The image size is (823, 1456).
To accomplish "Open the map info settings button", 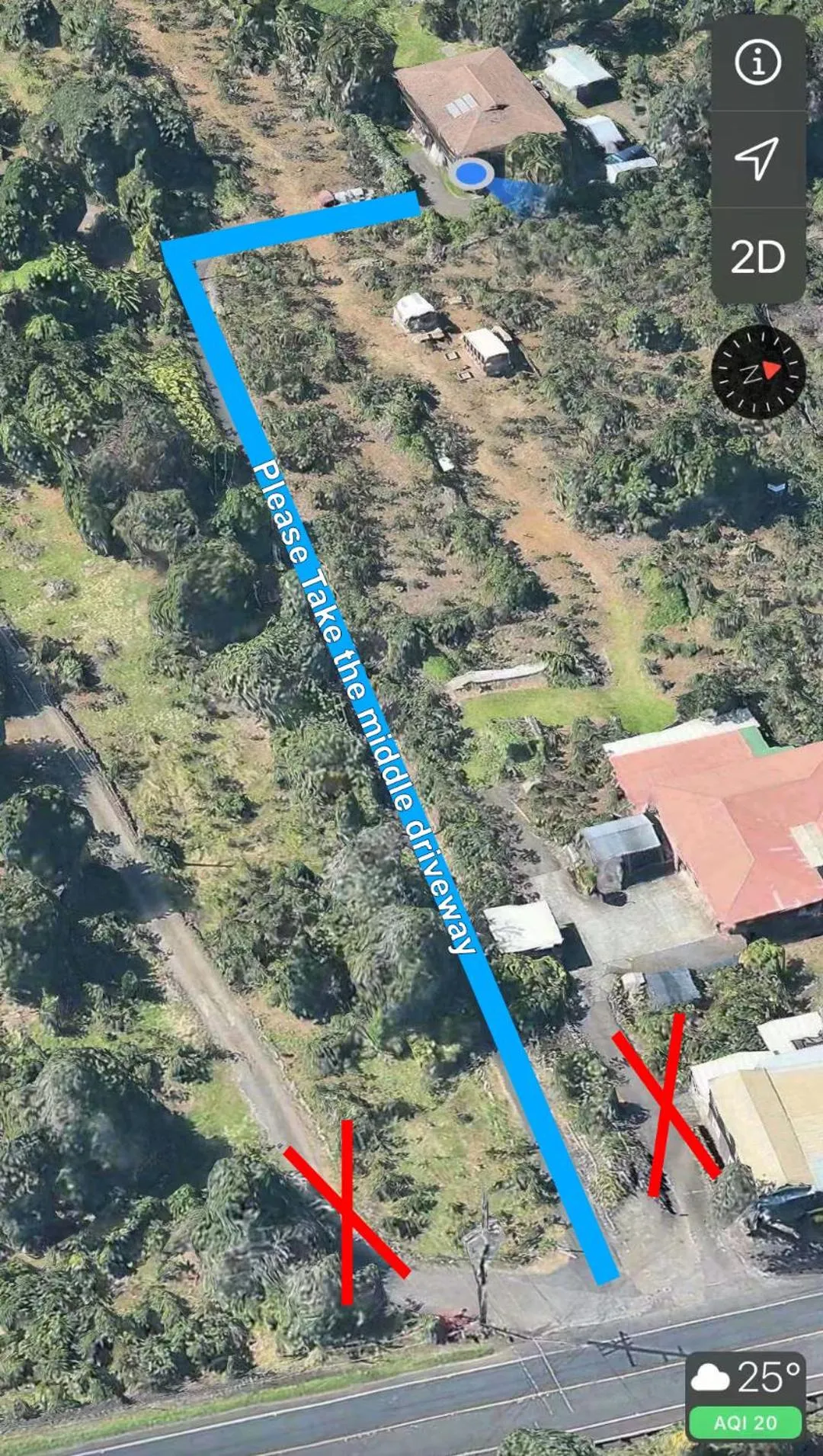I will click(757, 63).
